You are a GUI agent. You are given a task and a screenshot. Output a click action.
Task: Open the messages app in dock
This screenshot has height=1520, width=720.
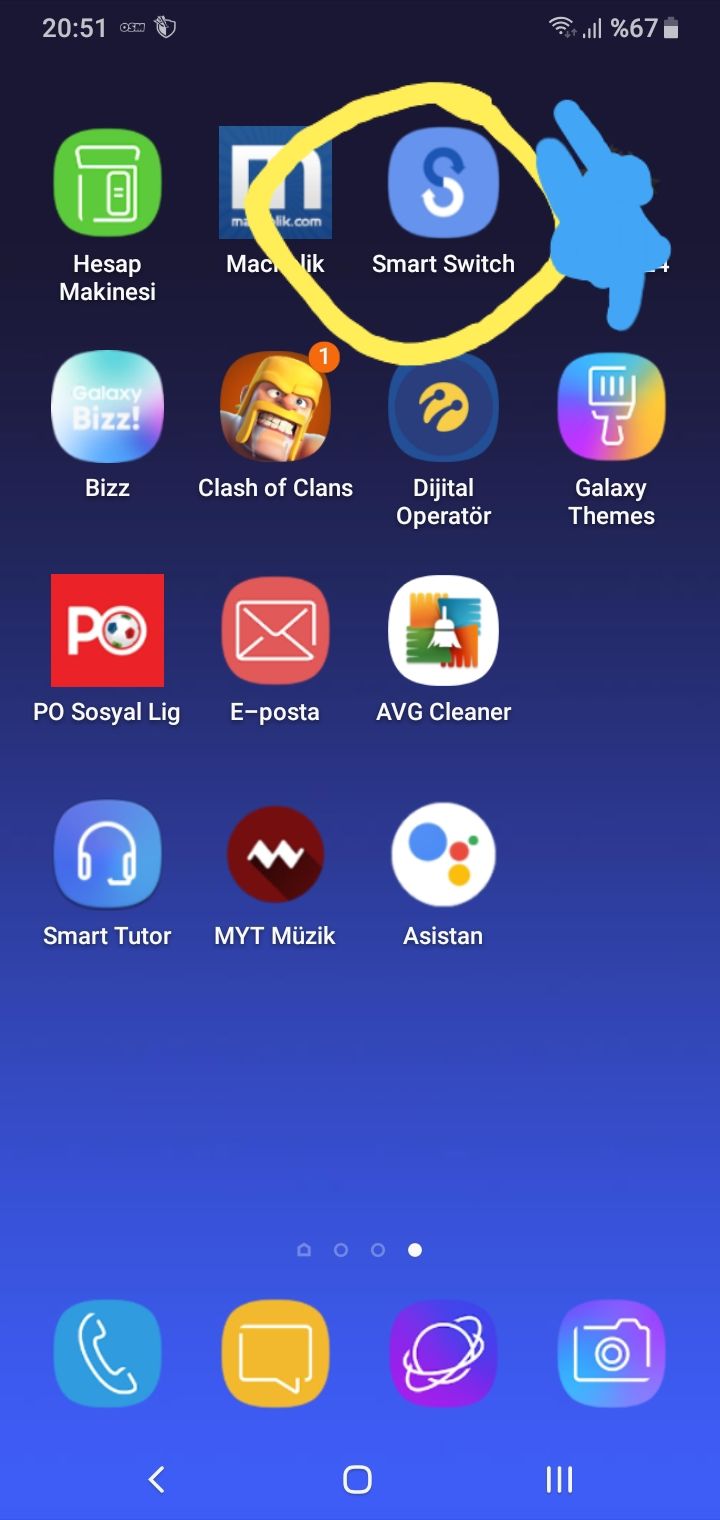[x=275, y=1353]
